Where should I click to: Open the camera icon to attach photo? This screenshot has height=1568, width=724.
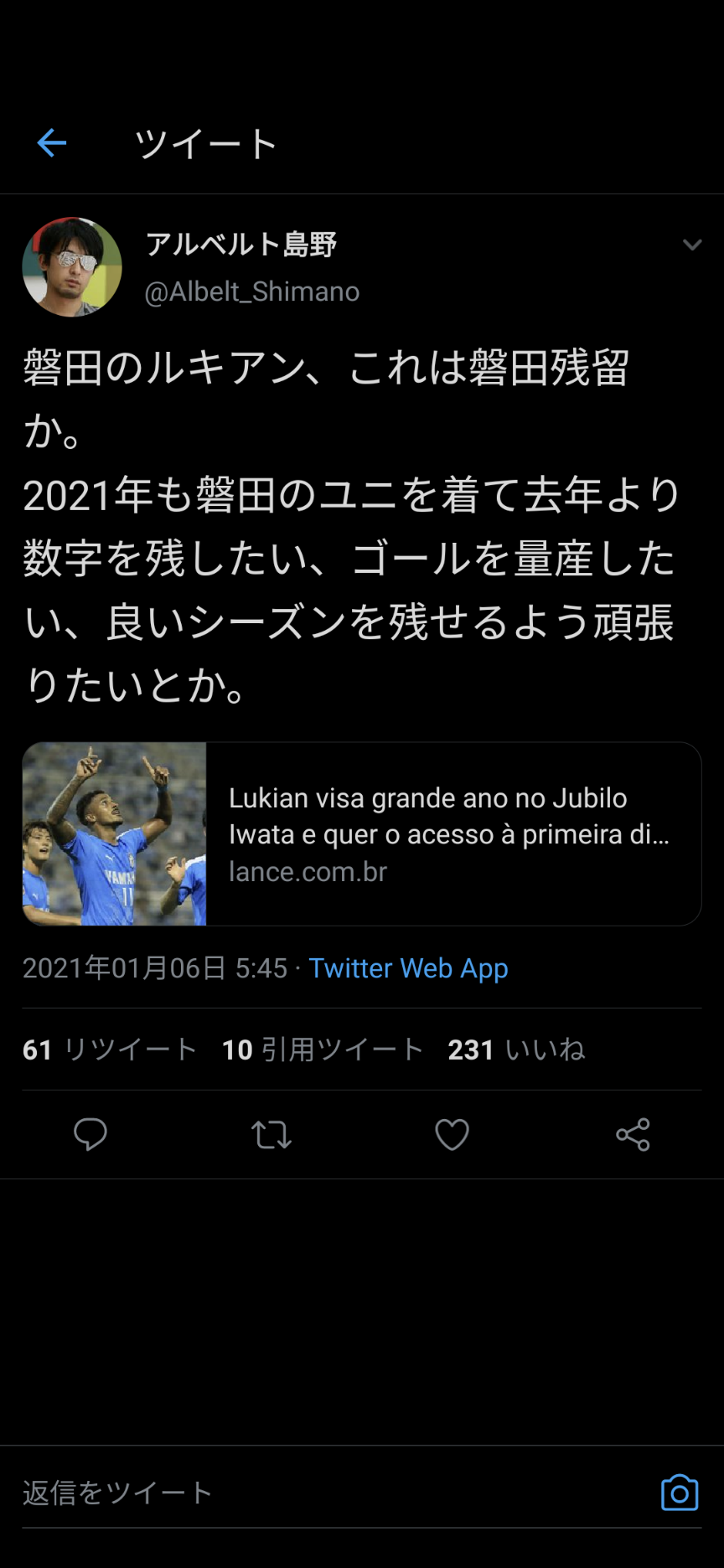[x=679, y=1493]
